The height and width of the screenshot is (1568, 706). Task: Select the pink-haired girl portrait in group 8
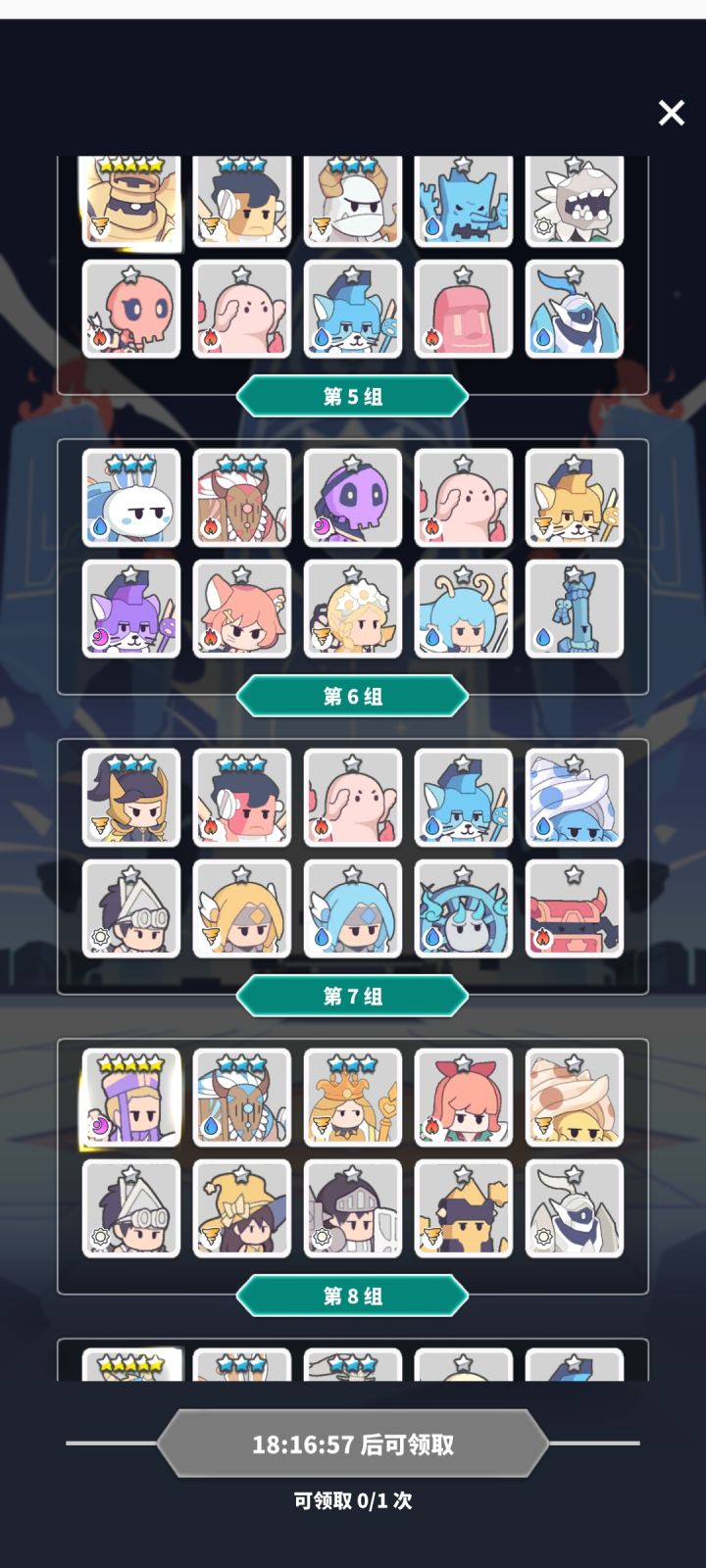pos(464,1099)
